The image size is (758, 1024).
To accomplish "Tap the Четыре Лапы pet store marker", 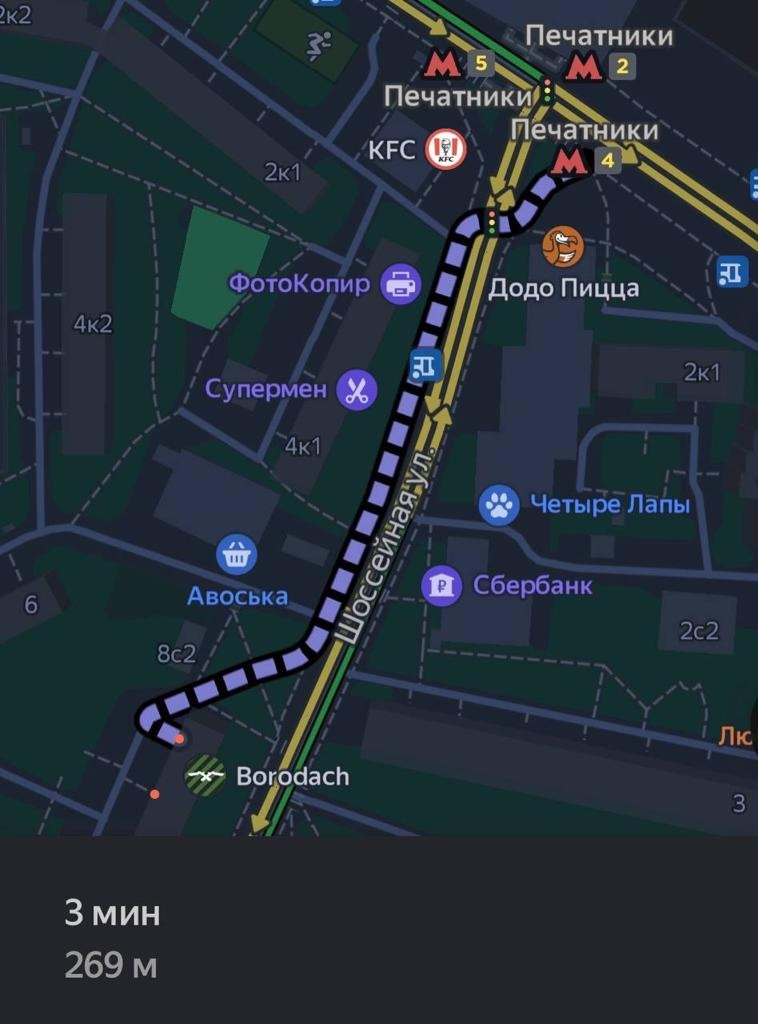I will click(x=499, y=505).
